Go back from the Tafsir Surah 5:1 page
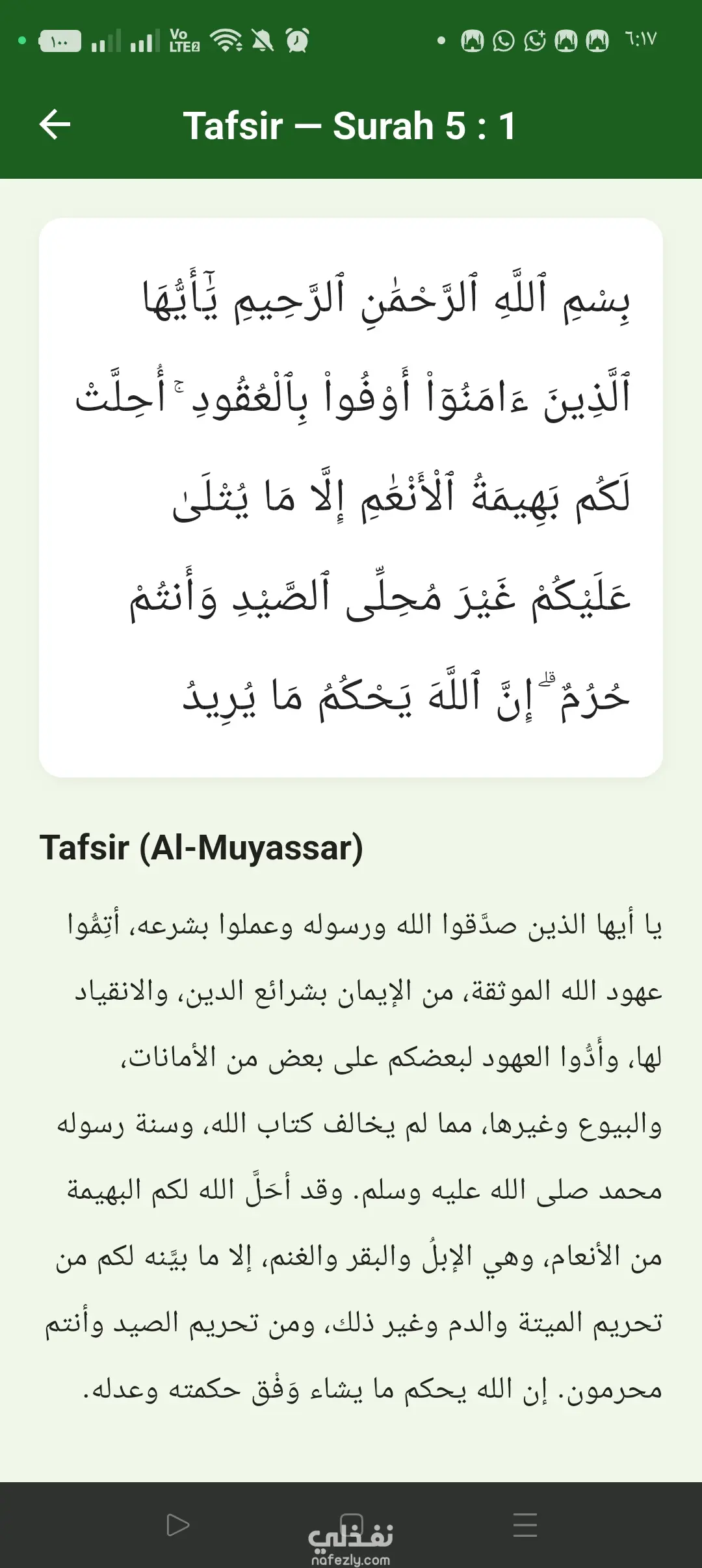Viewport: 702px width, 1568px height. (x=55, y=125)
